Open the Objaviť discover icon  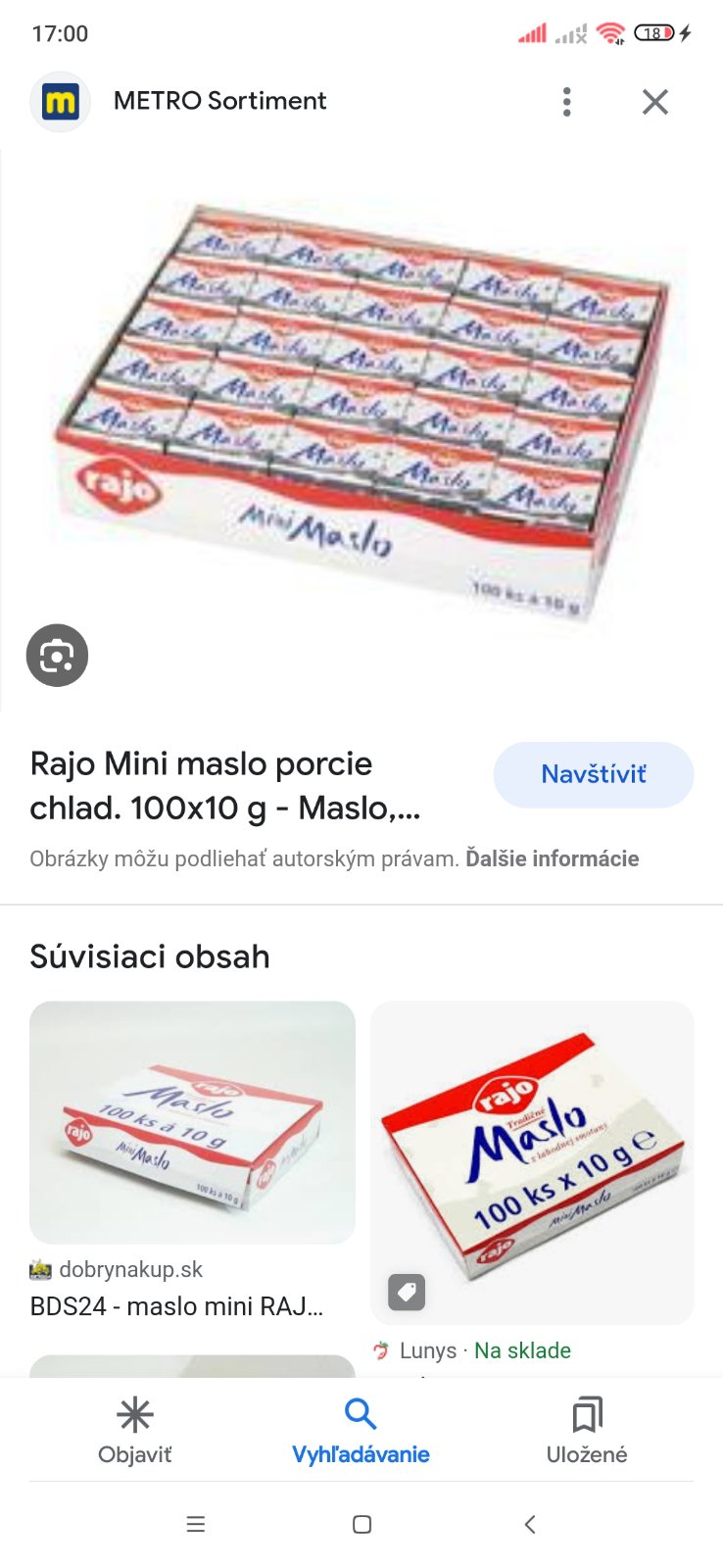coord(134,1415)
